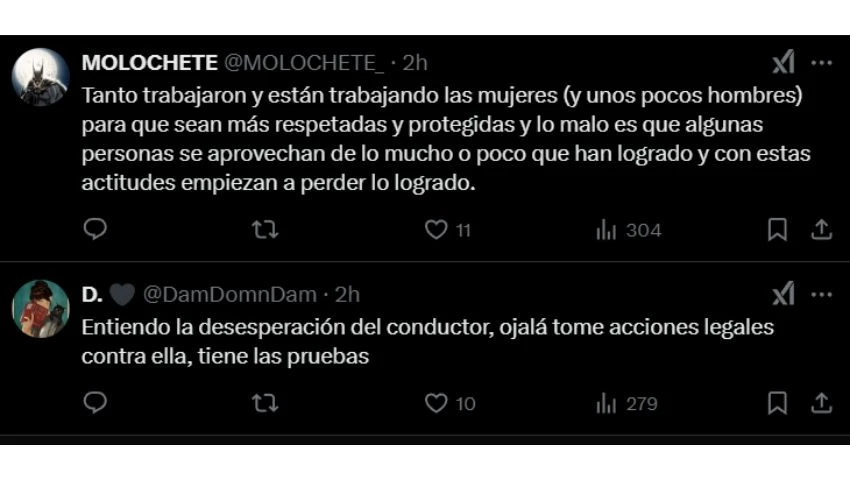Open the overflow menu on DamDomnDam's tweet
The image size is (850, 480).
pos(821,295)
